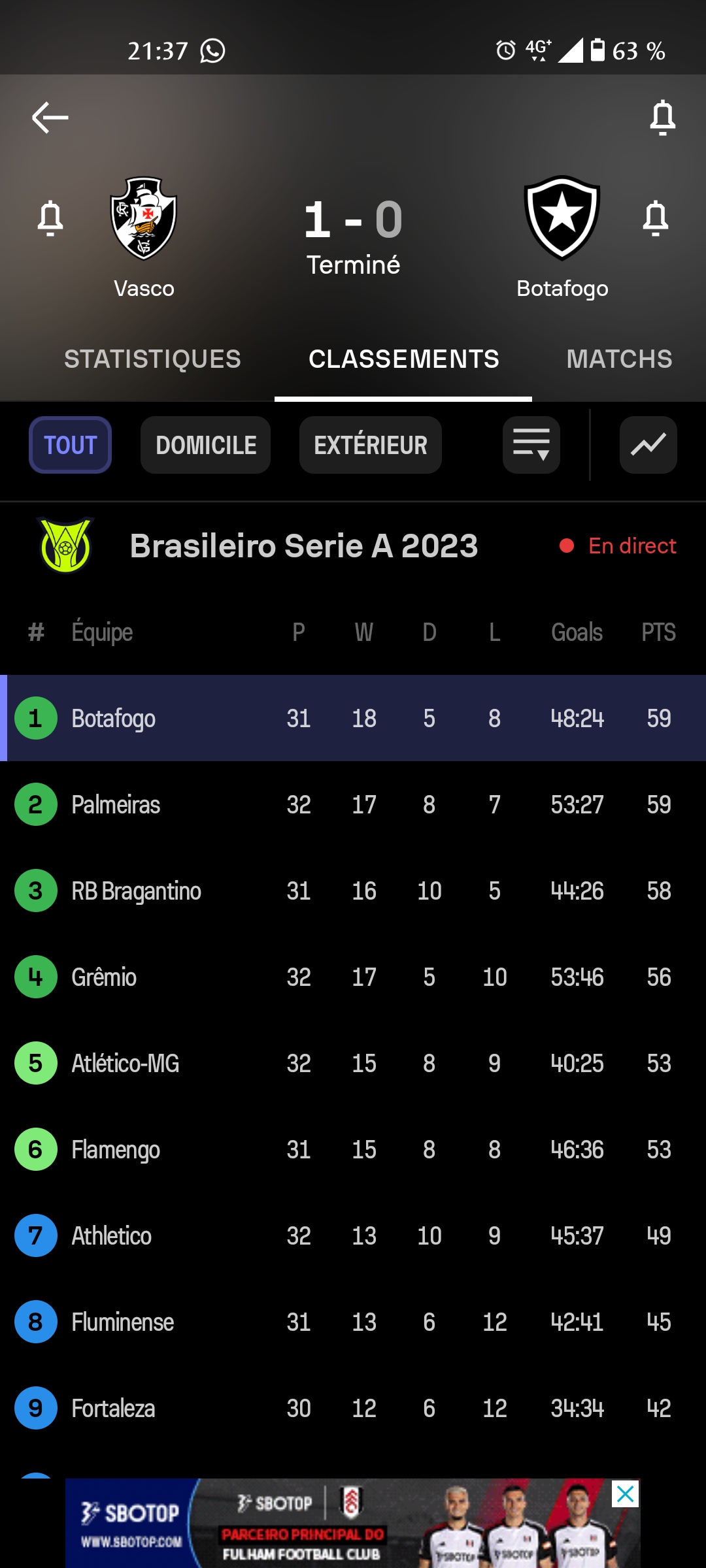Viewport: 706px width, 1568px height.
Task: Tap the bell next to Vasco
Action: [50, 218]
